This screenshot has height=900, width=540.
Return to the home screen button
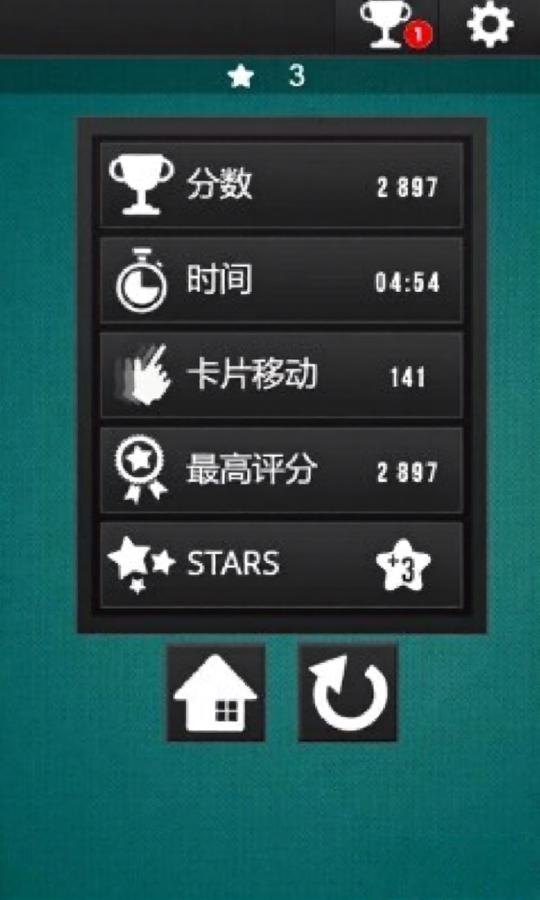point(216,693)
